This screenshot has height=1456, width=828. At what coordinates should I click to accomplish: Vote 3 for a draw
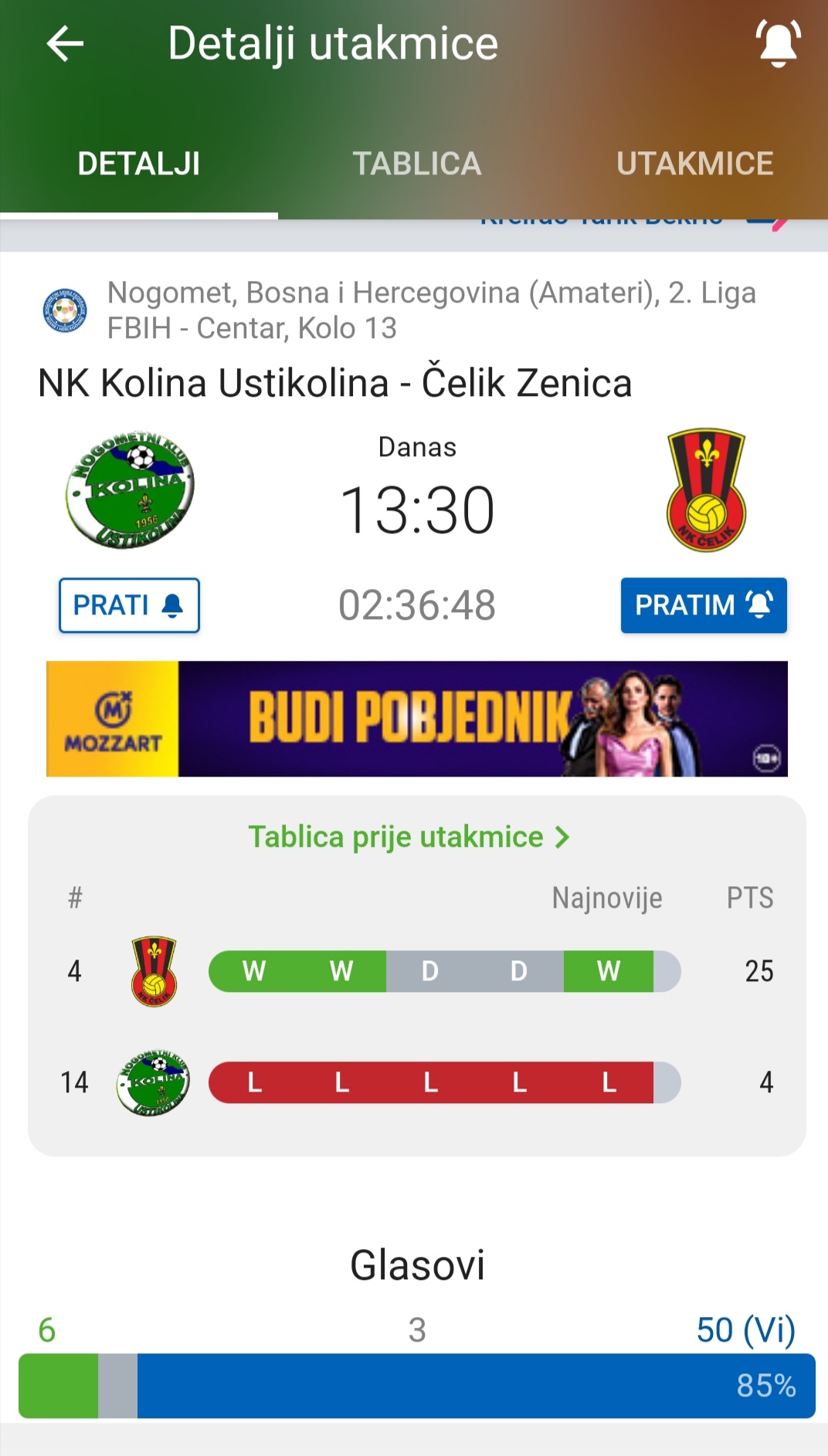click(117, 1385)
